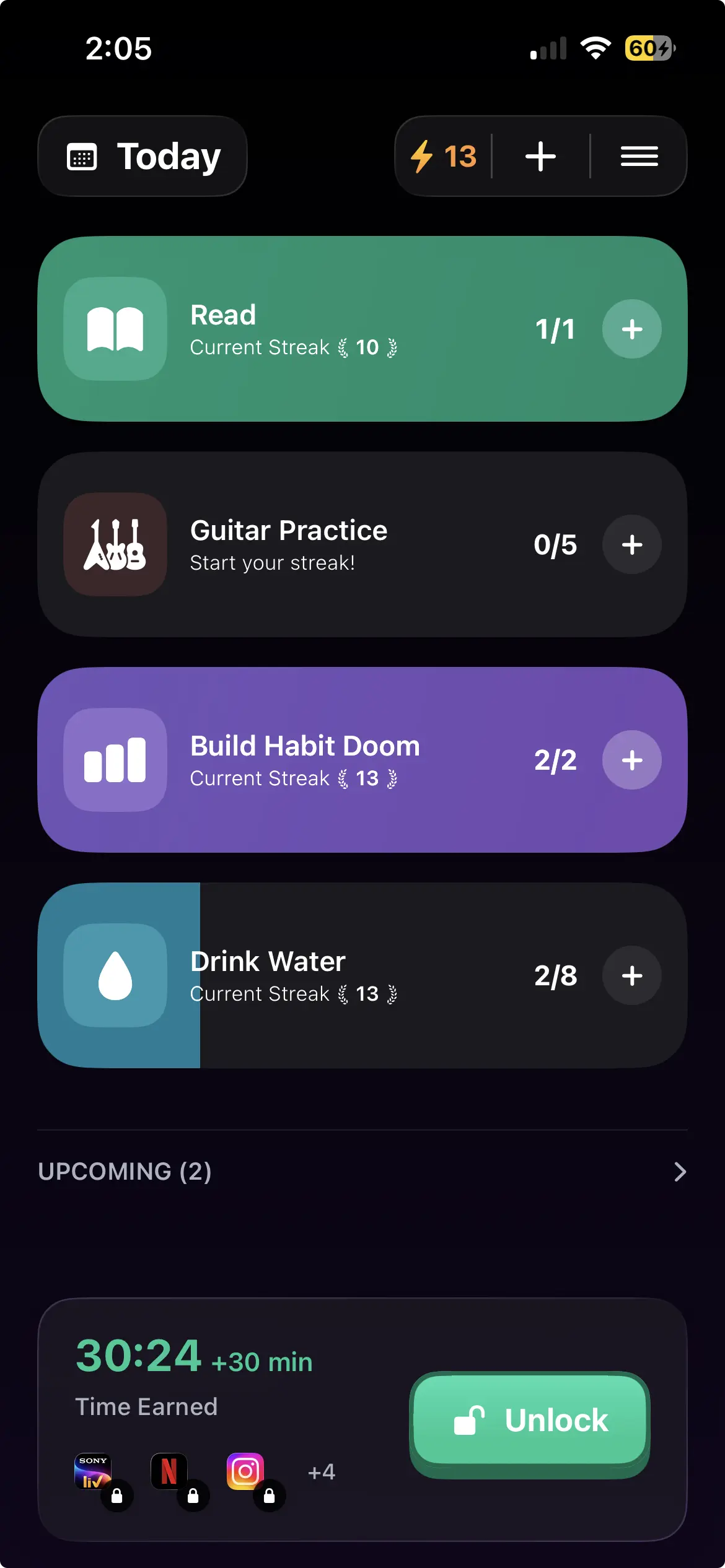Open the Build Habit Doom chart icon
The image size is (725, 1568).
[x=115, y=760]
